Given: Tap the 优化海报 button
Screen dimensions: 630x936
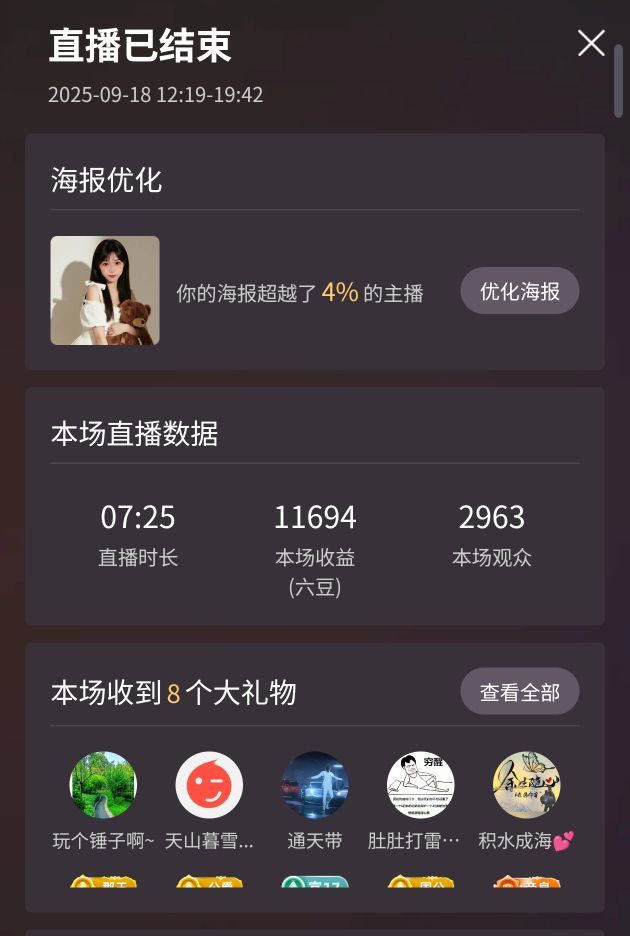Looking at the screenshot, I should 519,291.
